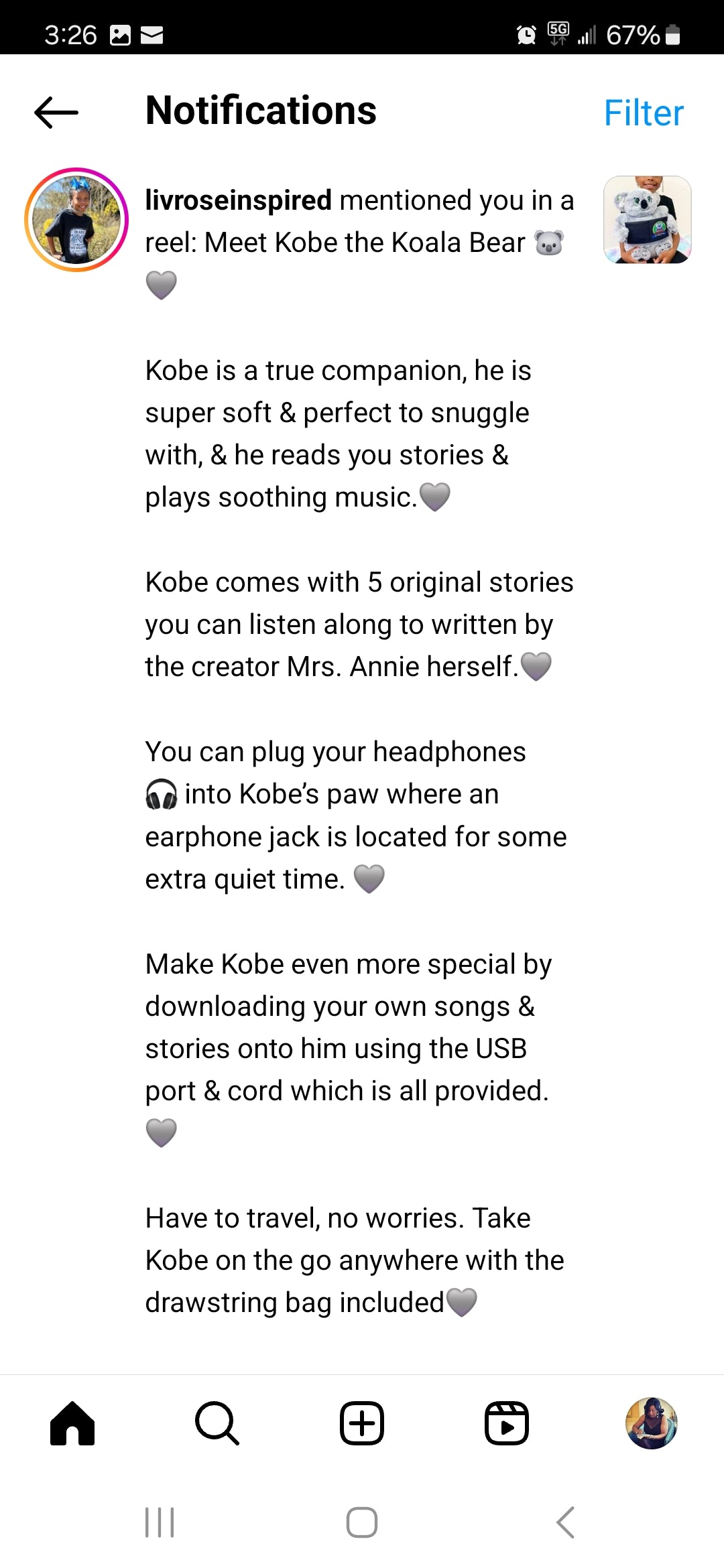The width and height of the screenshot is (724, 1568).
Task: Open your profile tab
Action: point(651,1423)
